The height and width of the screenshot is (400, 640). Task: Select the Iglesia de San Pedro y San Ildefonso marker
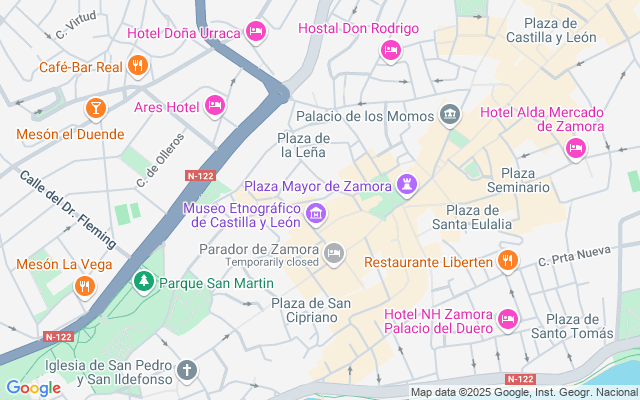[186, 372]
